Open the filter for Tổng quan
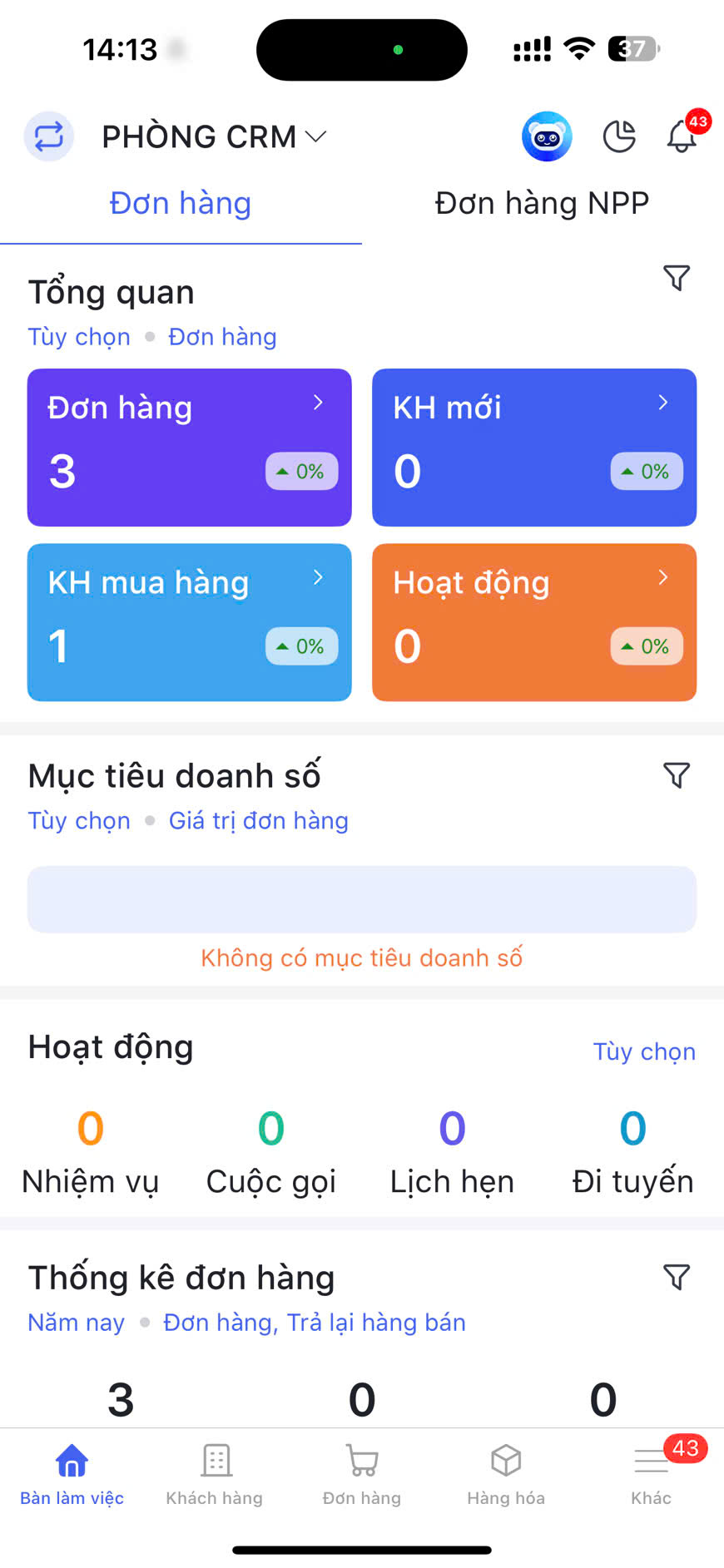This screenshot has width=724, height=1568. tap(677, 278)
